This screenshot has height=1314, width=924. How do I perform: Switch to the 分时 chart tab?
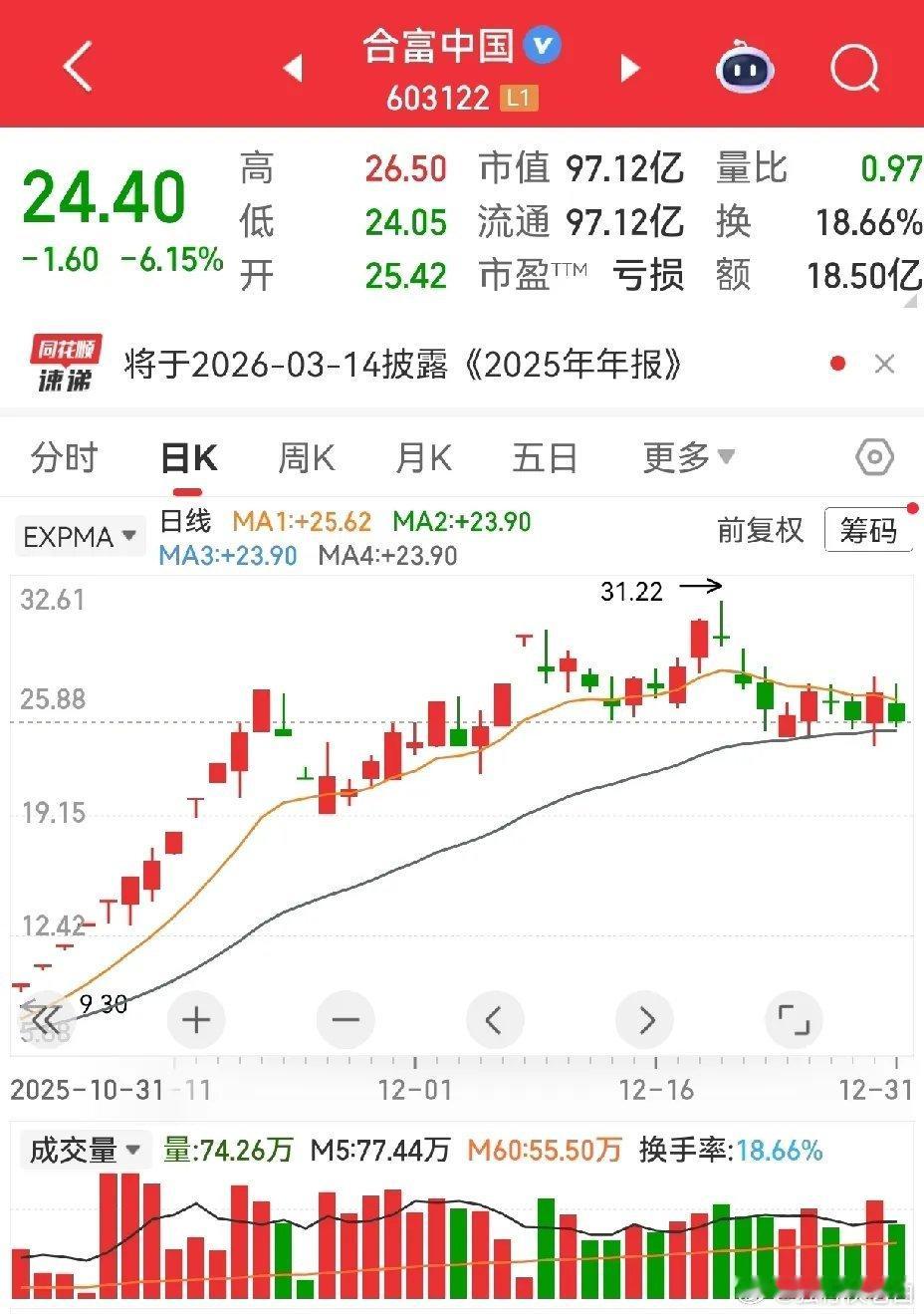64,458
